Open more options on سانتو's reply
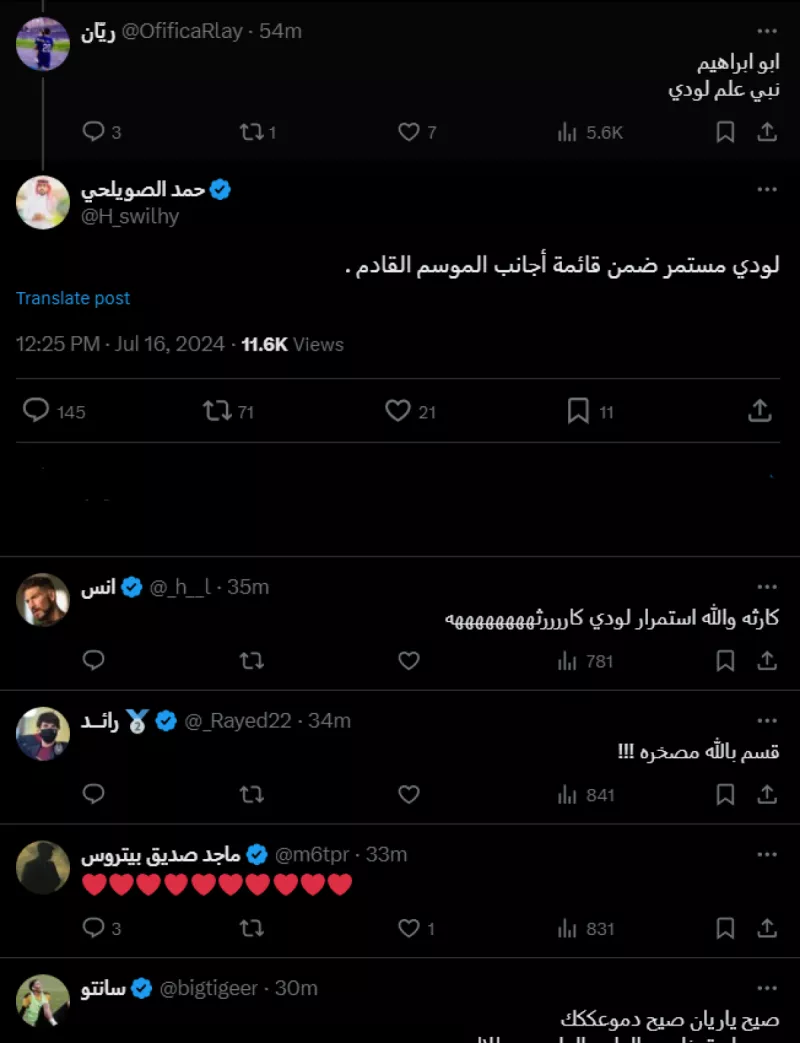This screenshot has height=1043, width=800. 767,987
